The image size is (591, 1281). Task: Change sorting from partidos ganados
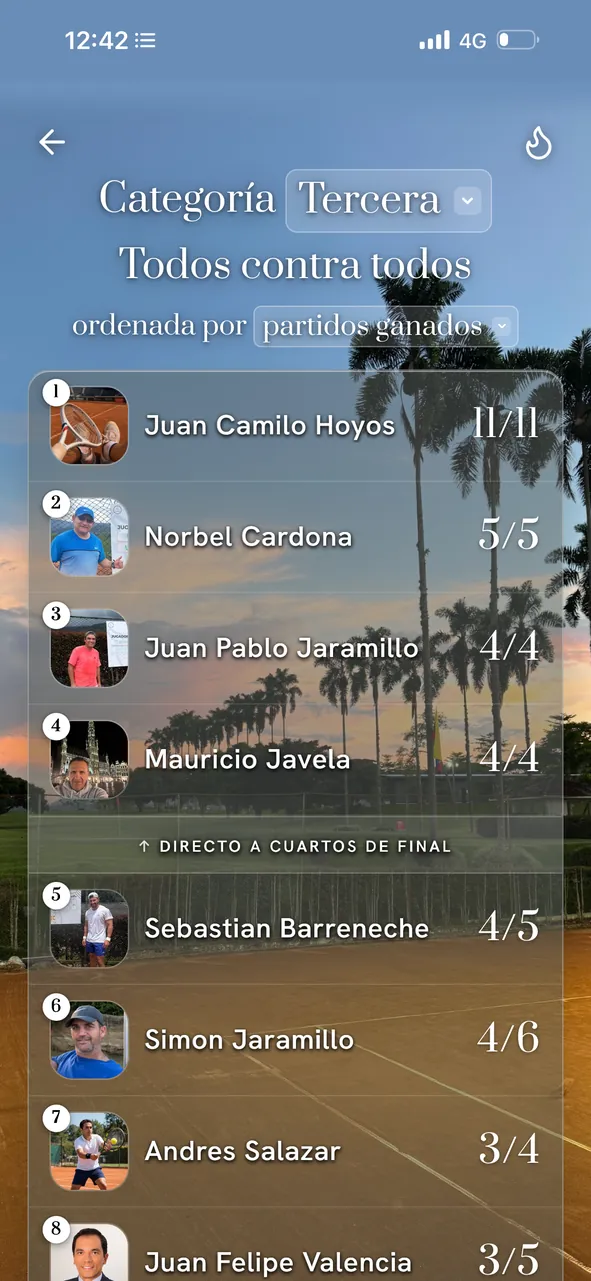385,326
